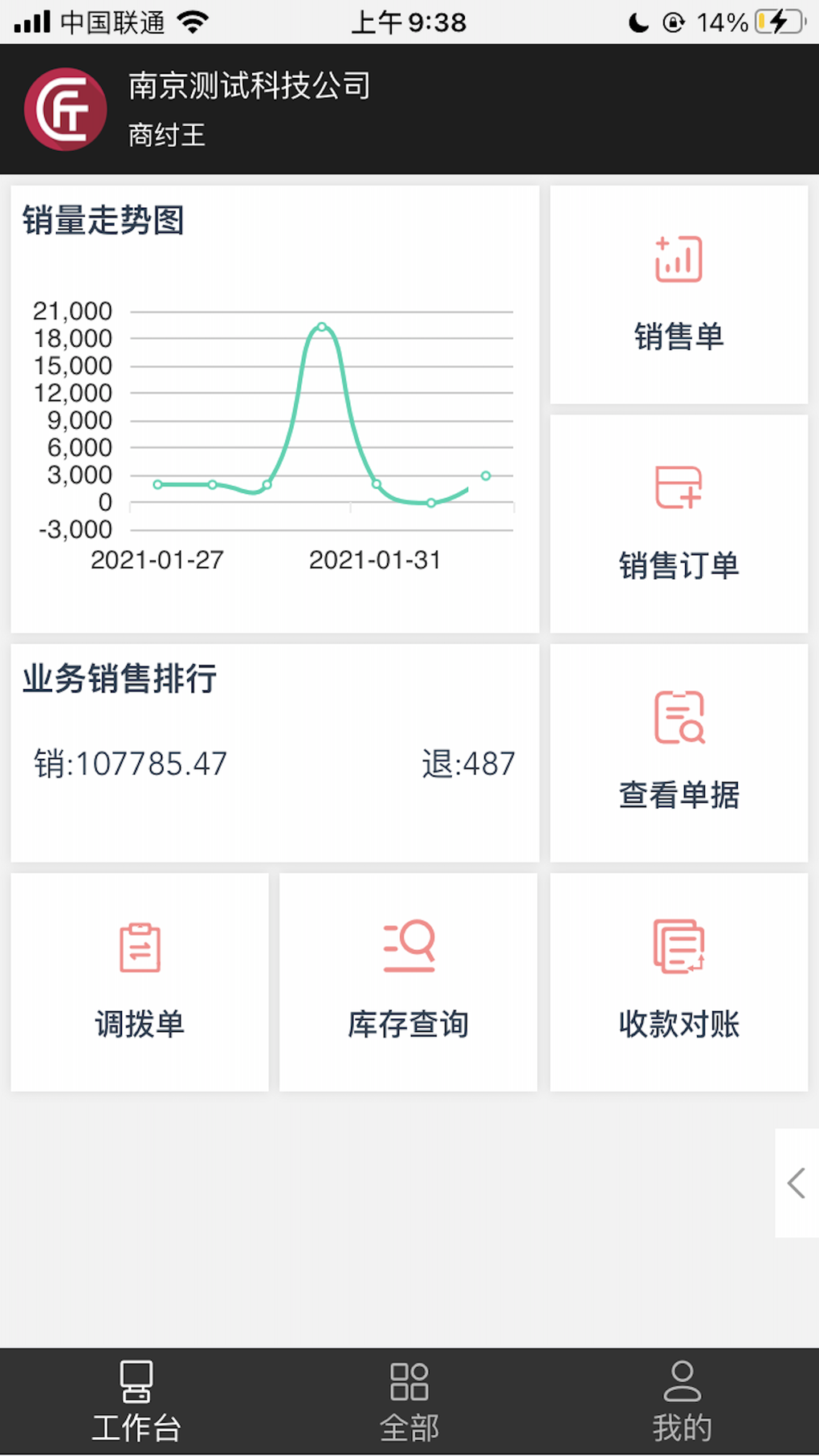View the 业务销售排行 sales ranking card
Screen dimensions: 819x1456
tap(275, 752)
